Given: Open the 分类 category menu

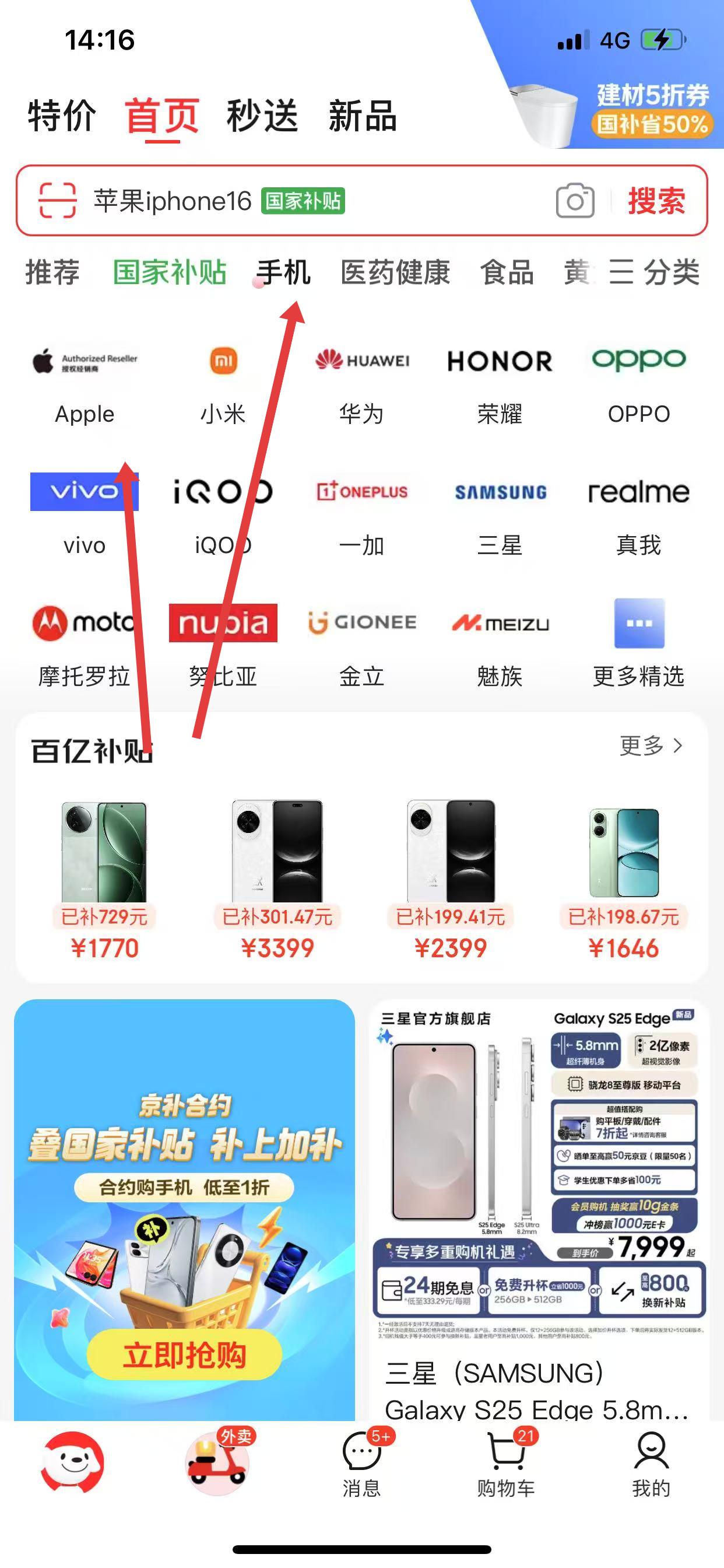Looking at the screenshot, I should [x=655, y=272].
